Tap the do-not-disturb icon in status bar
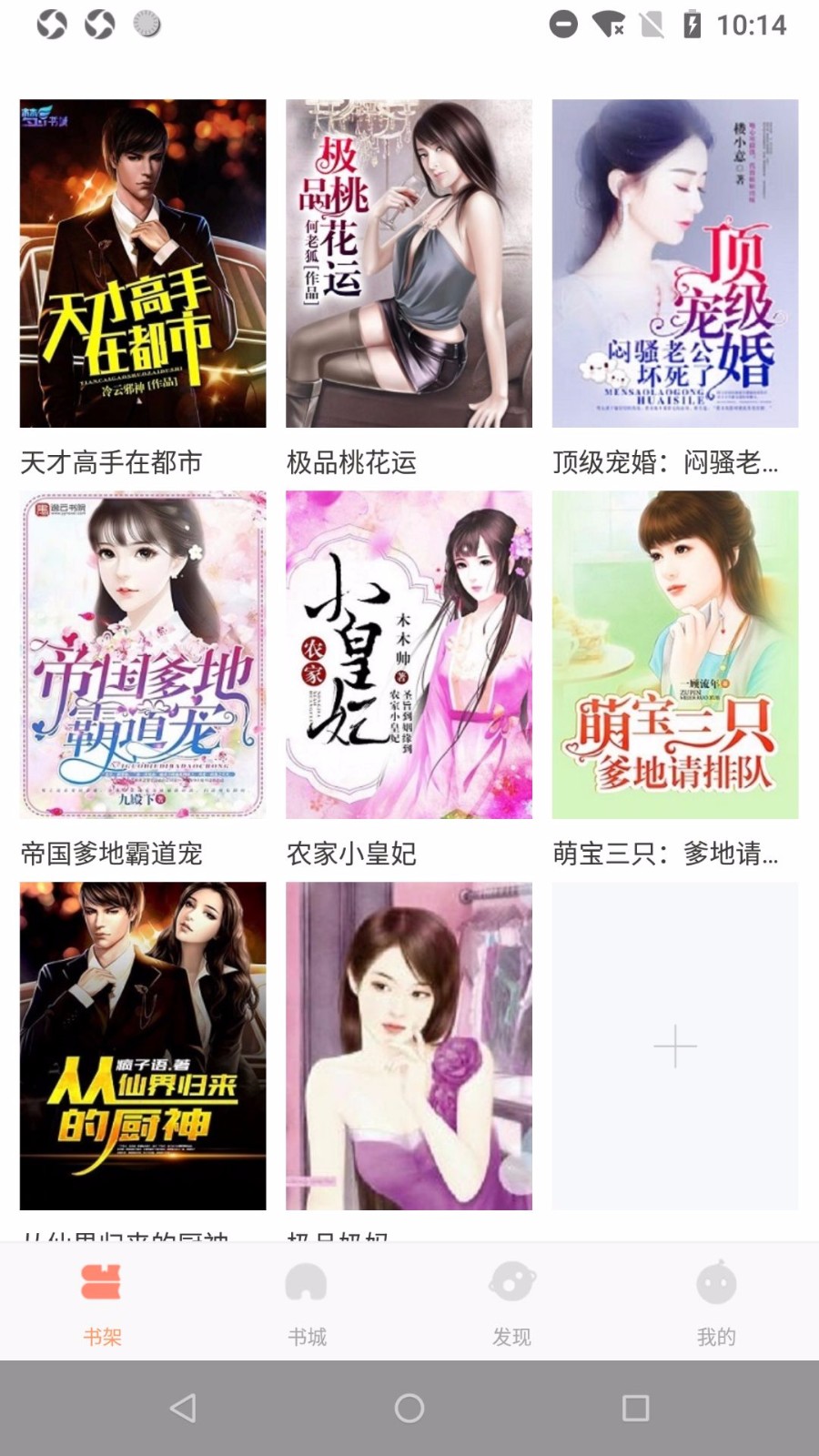Screen dimensions: 819x1456 pos(564,25)
